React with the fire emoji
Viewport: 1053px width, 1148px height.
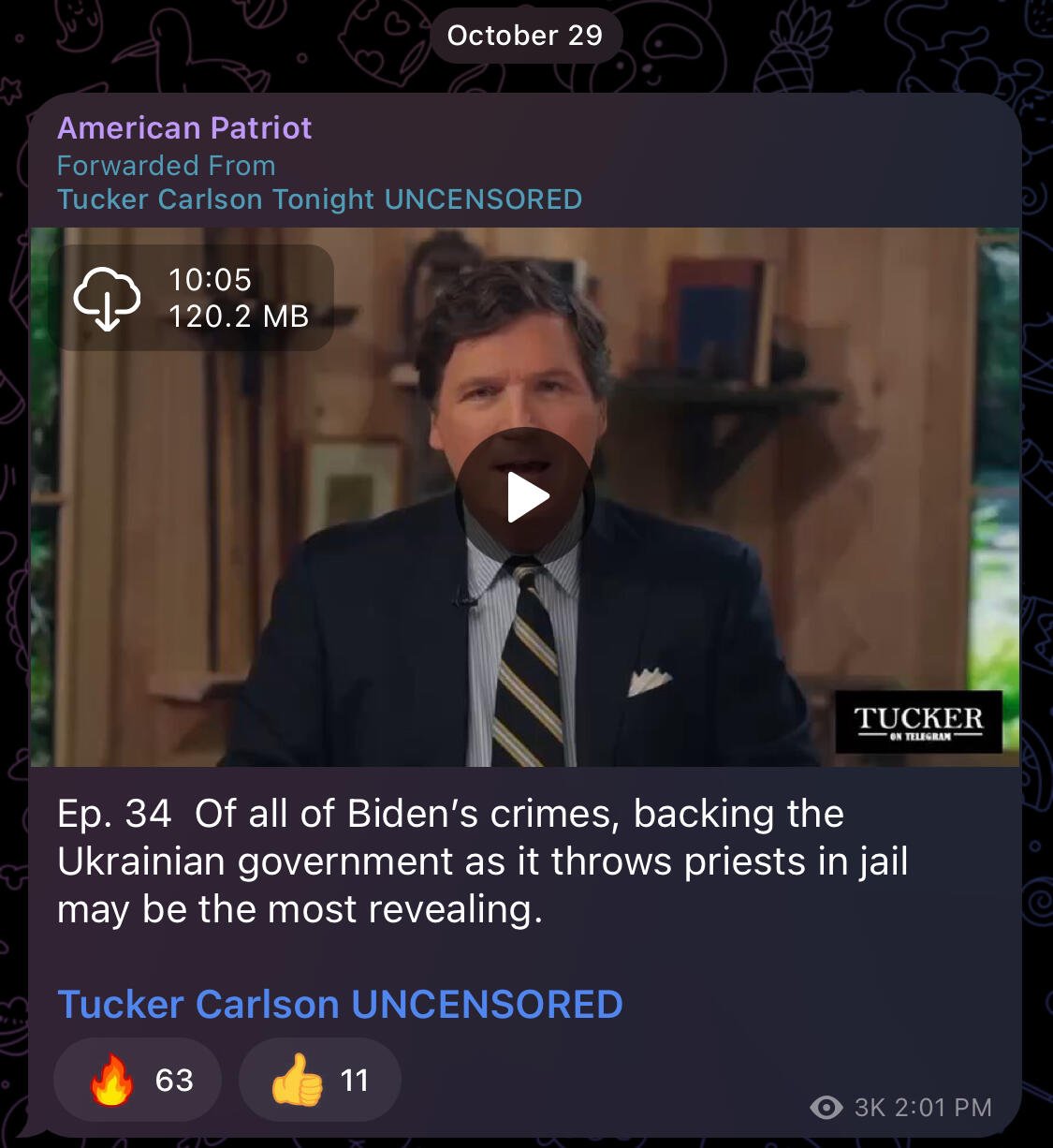coord(138,1080)
